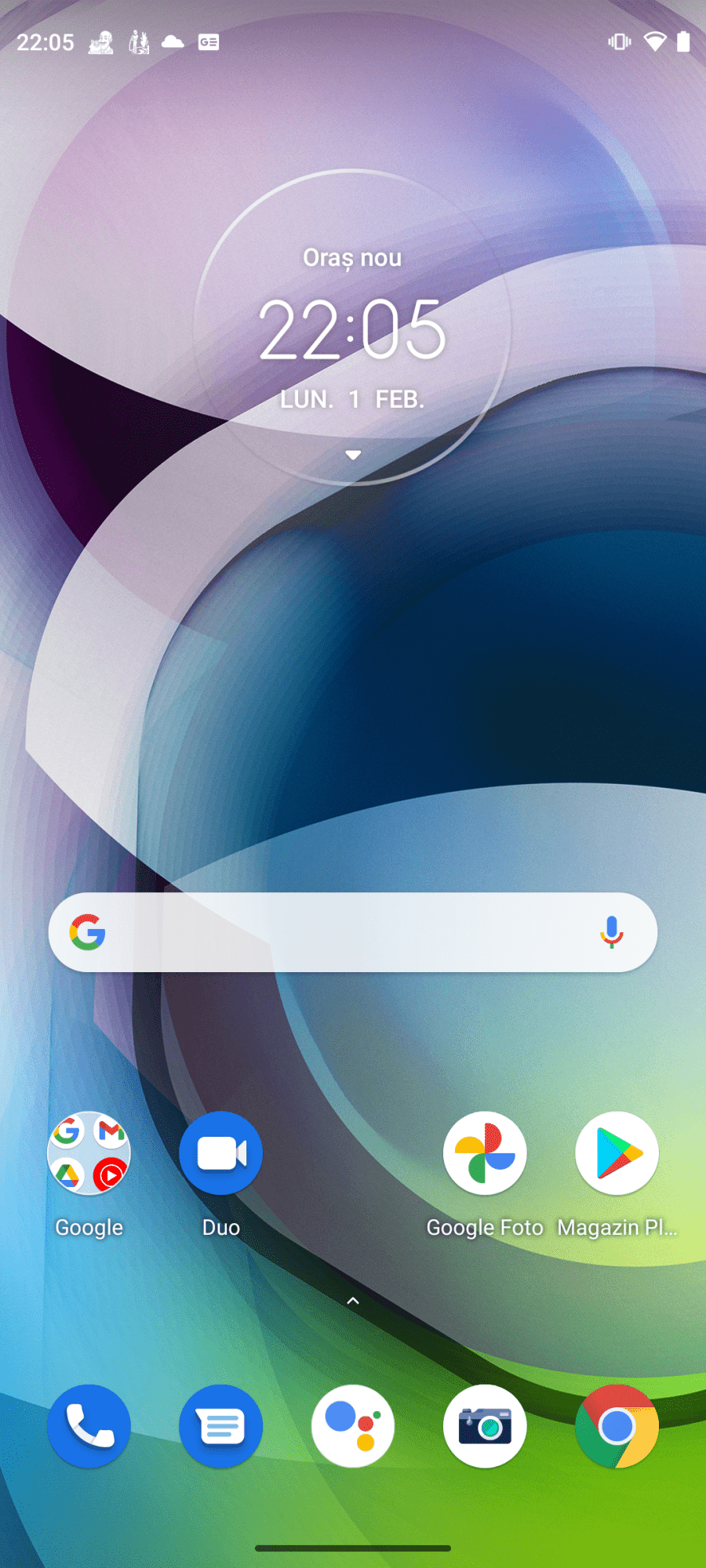Viewport: 706px width, 1568px height.
Task: Launch the Duo video calling app
Action: tap(221, 1153)
